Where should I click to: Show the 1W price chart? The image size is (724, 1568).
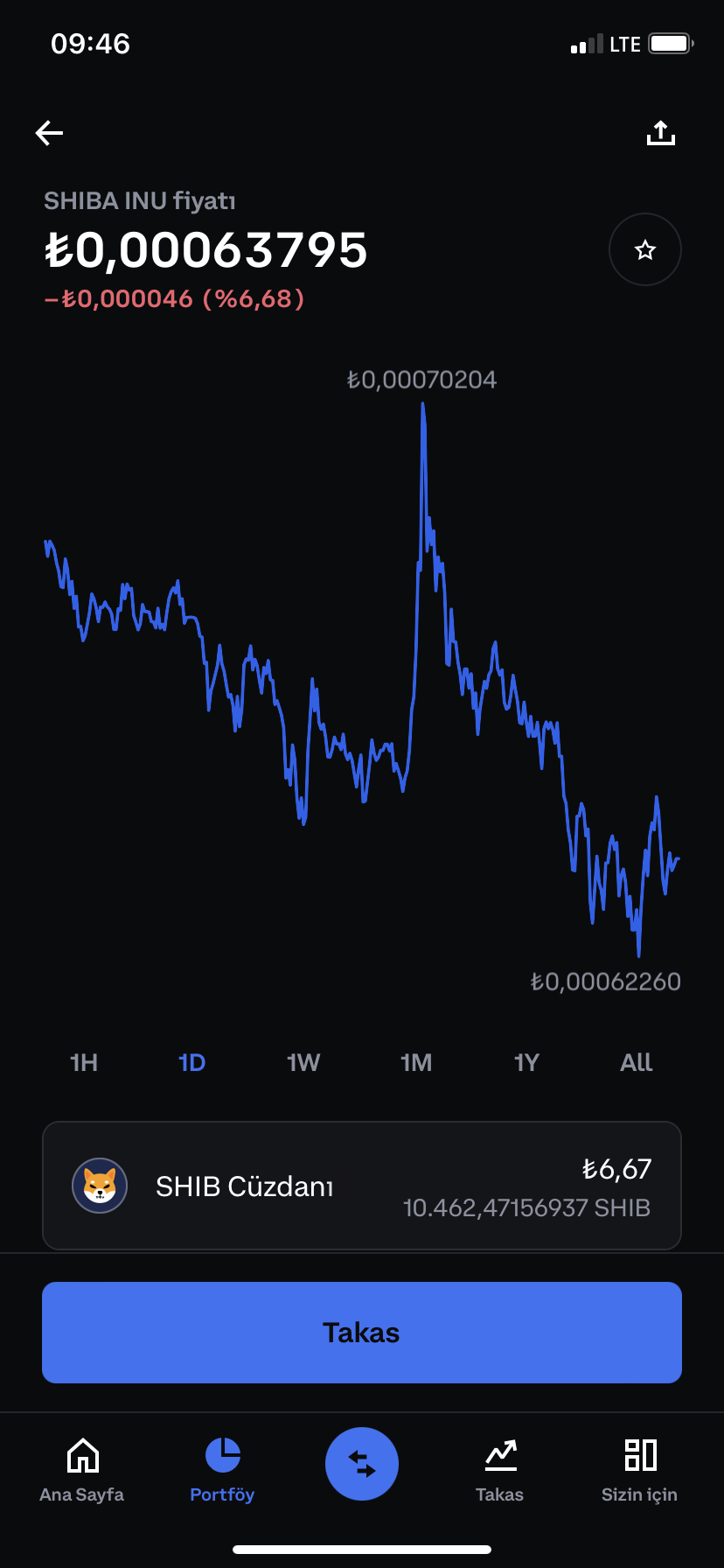click(303, 1062)
